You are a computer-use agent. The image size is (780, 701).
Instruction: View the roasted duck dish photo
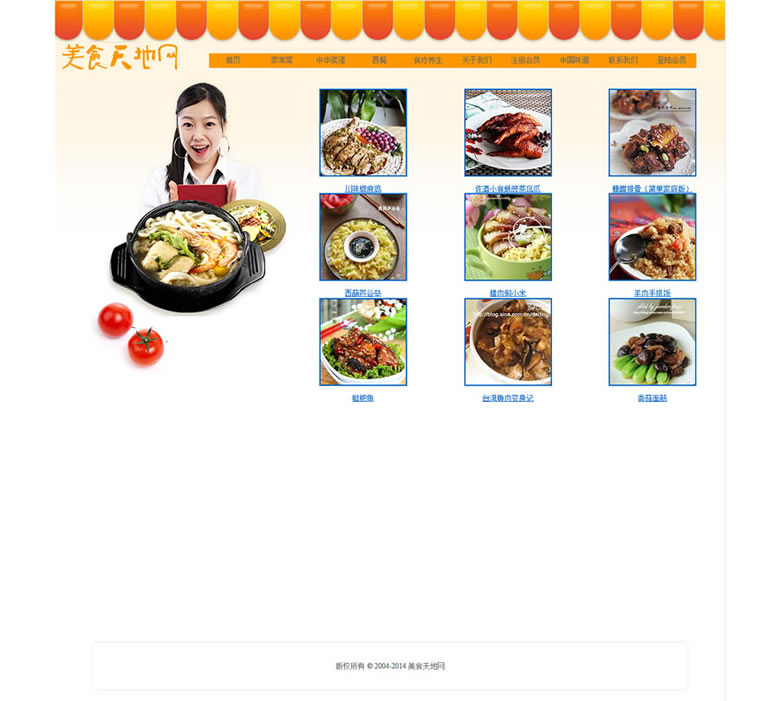(x=508, y=132)
